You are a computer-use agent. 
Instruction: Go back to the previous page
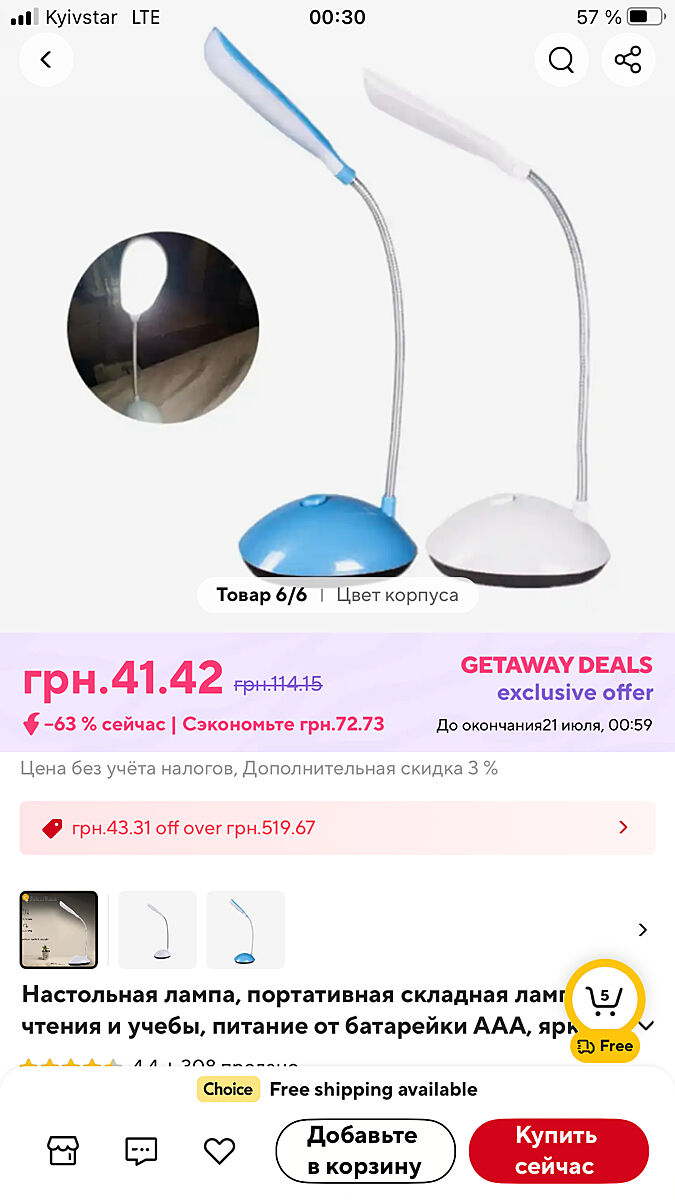tap(46, 60)
